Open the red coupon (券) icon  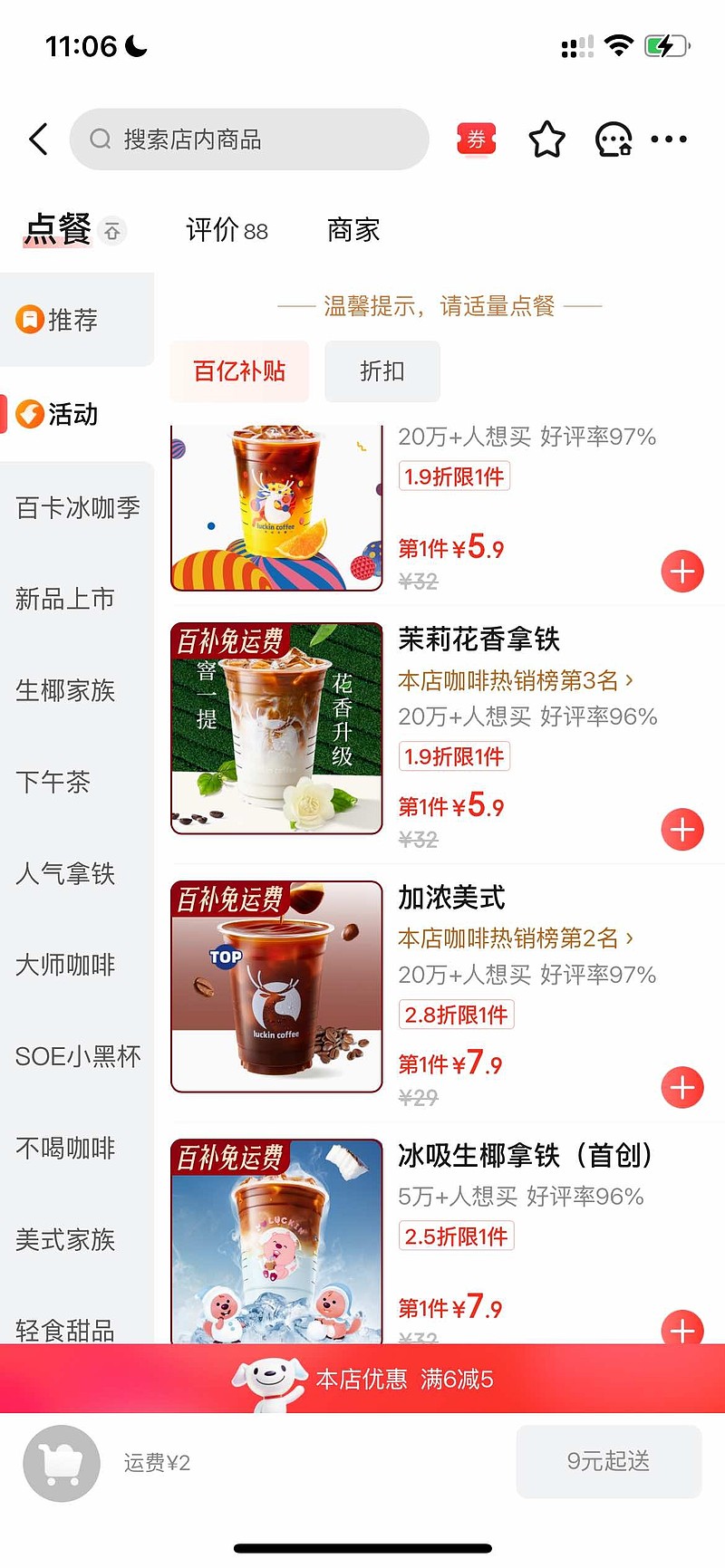pyautogui.click(x=477, y=139)
